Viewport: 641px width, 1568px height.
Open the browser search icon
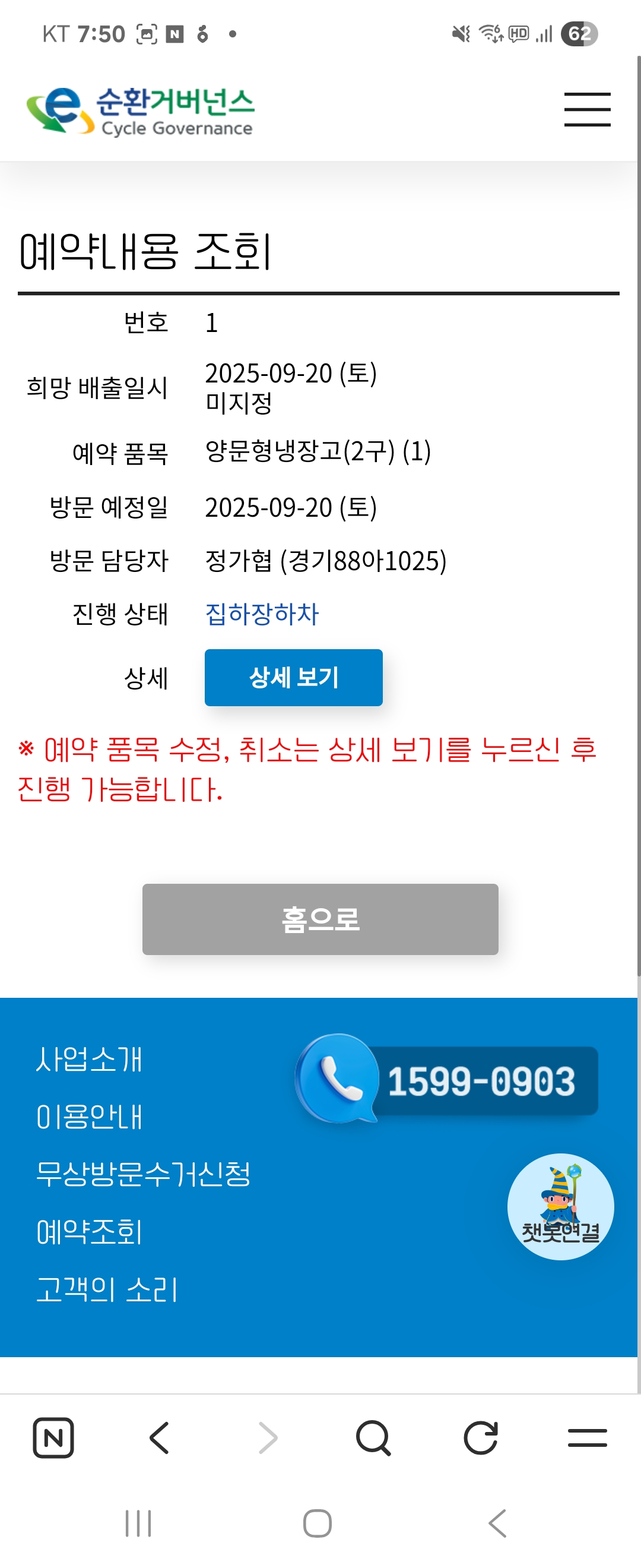tap(373, 1438)
